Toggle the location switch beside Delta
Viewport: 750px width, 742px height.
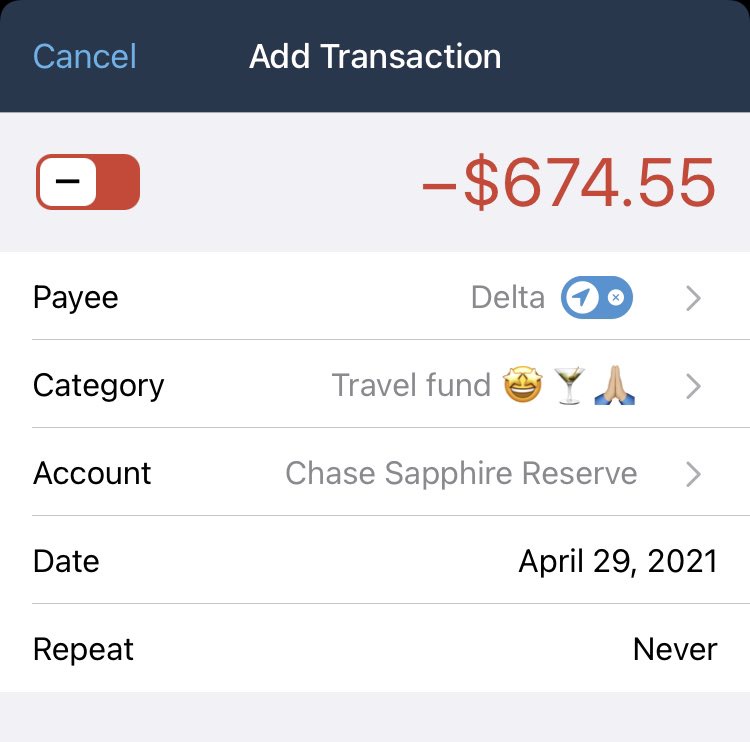click(x=597, y=297)
